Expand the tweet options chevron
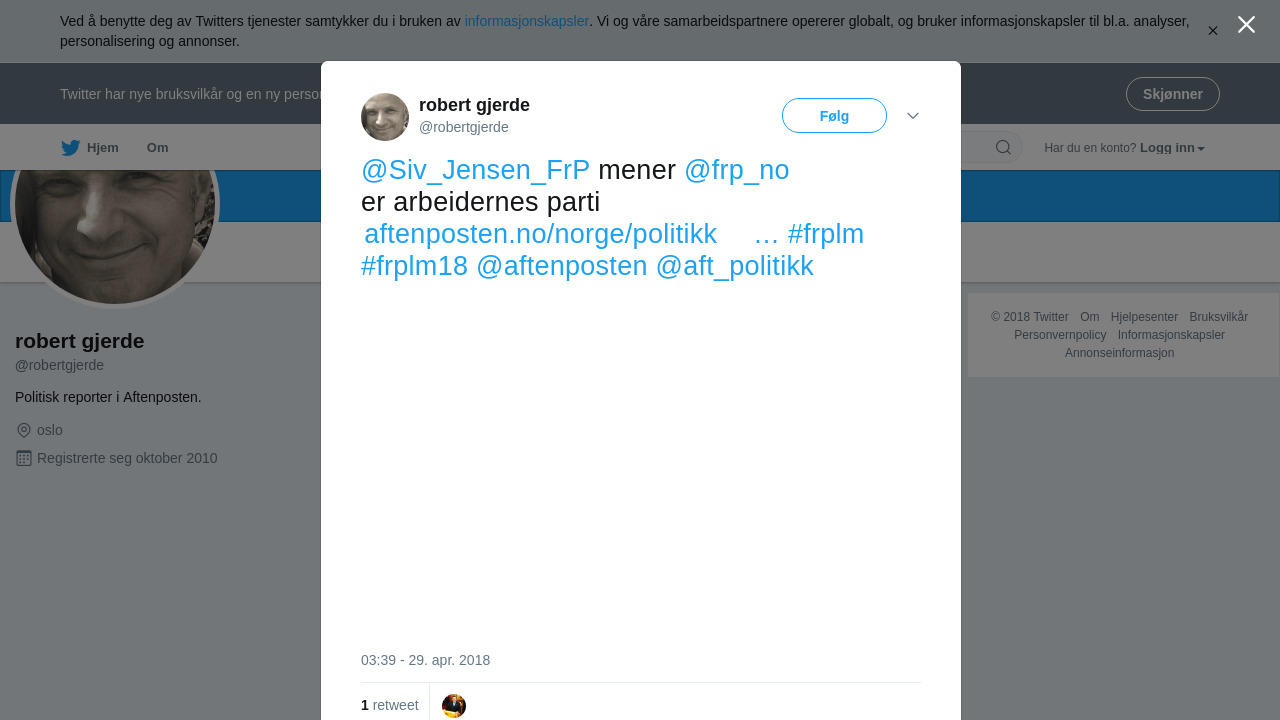Screen dimensions: 1280x720 tap(913, 116)
